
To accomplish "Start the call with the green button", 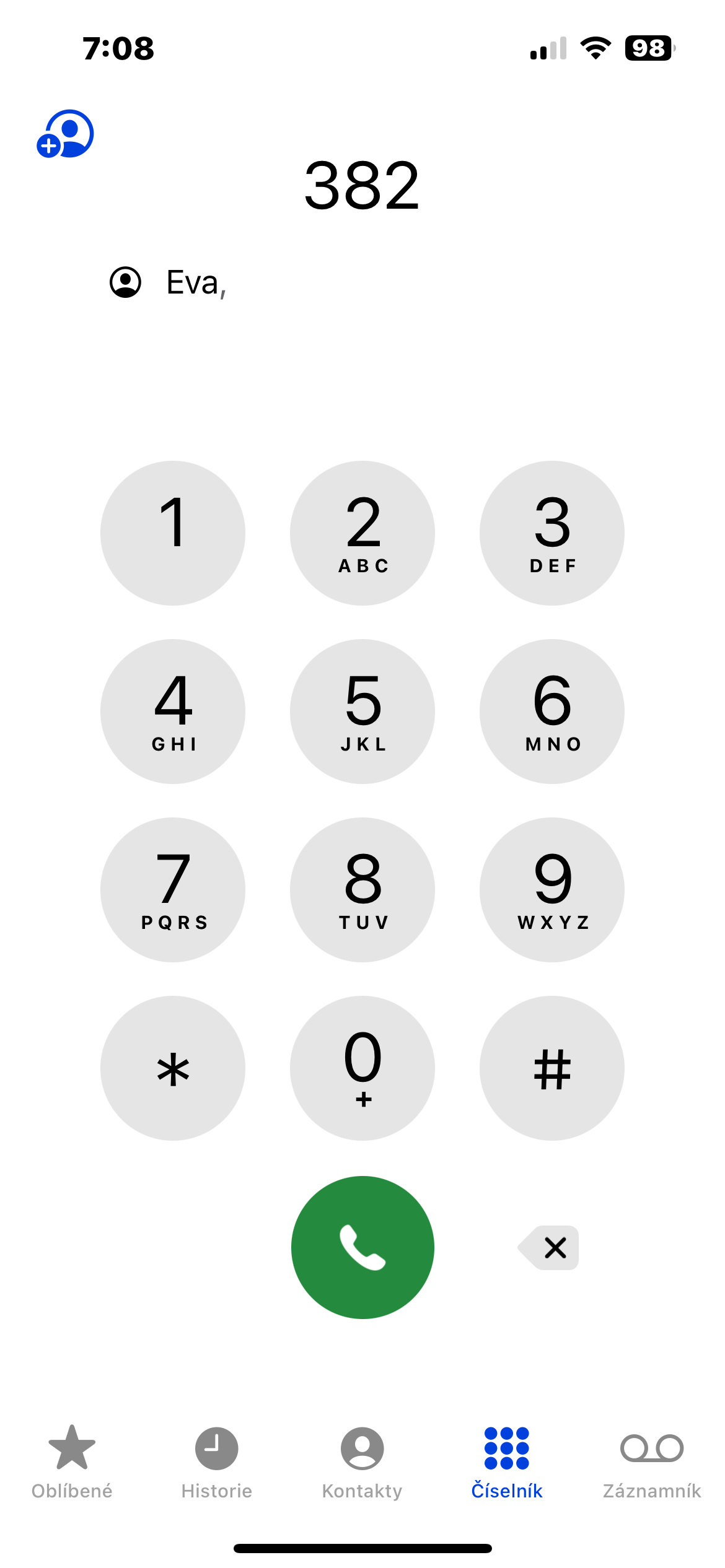I will click(x=362, y=1247).
